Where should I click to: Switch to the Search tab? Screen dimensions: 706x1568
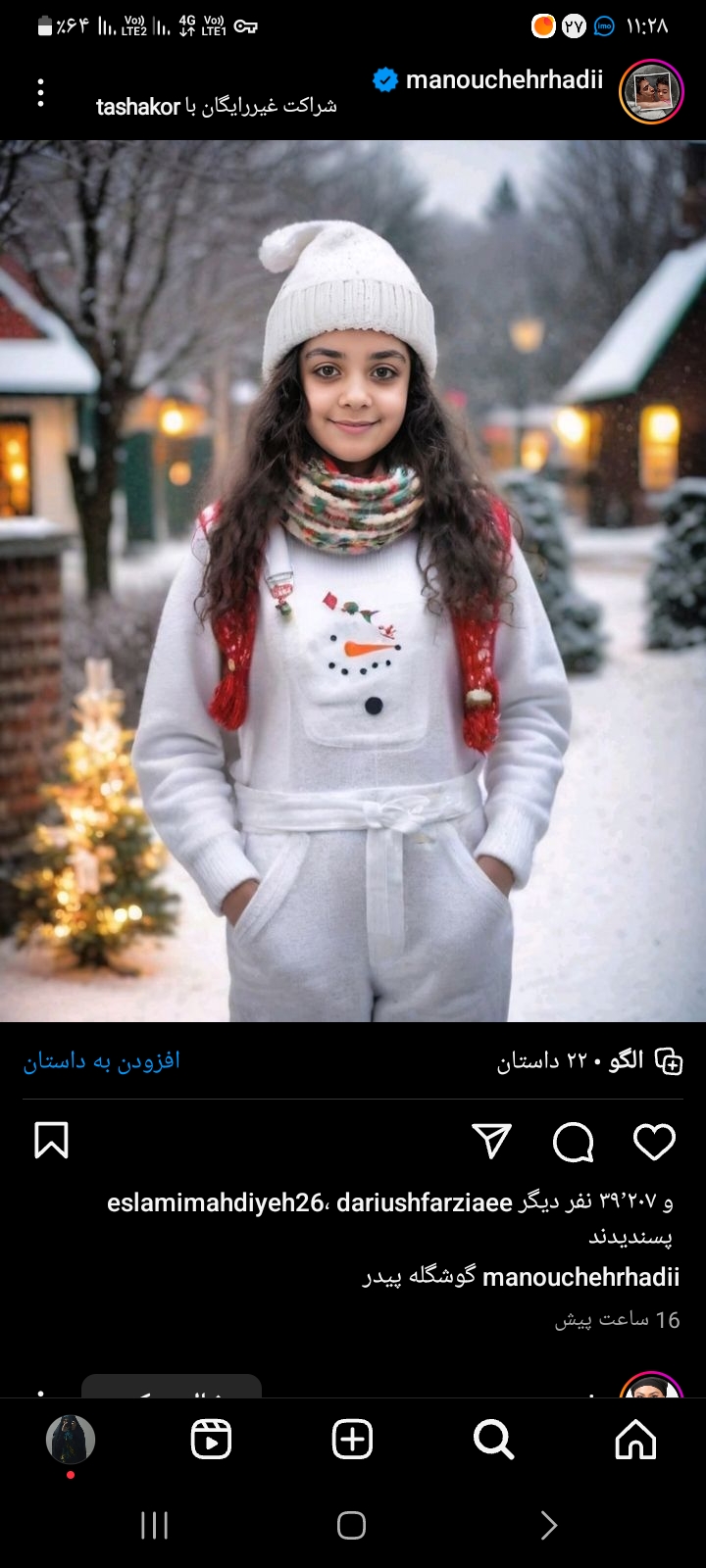tap(493, 1440)
